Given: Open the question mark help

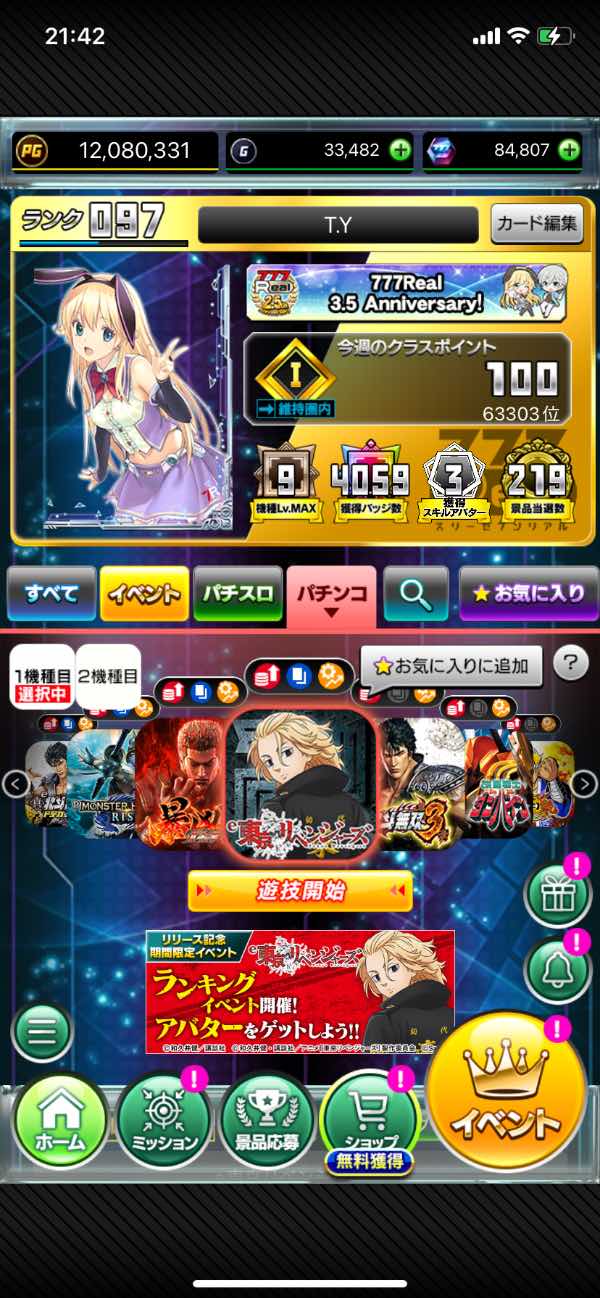Looking at the screenshot, I should pyautogui.click(x=571, y=662).
